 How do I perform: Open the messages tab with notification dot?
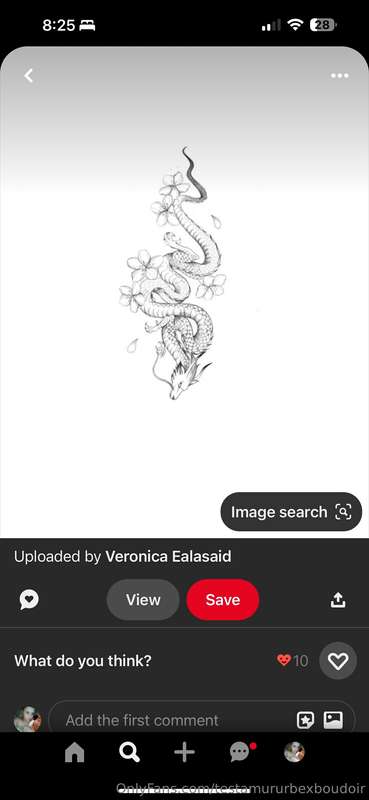(x=241, y=752)
